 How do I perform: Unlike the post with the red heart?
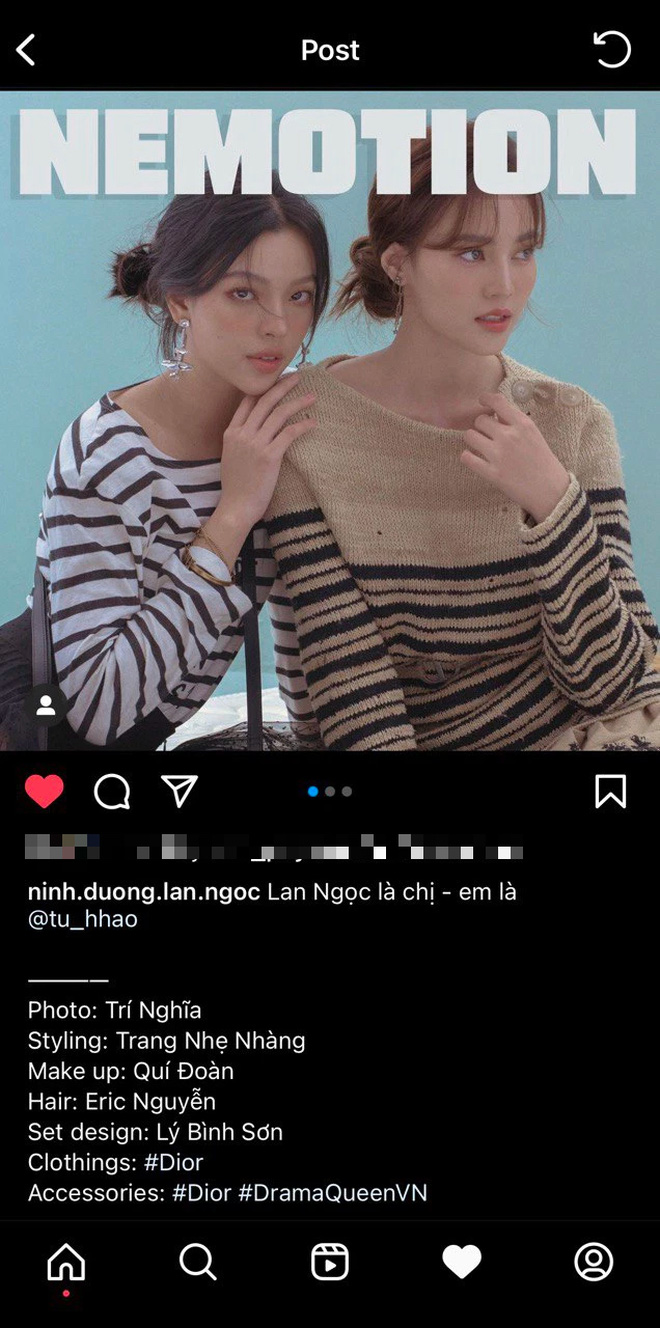point(44,791)
